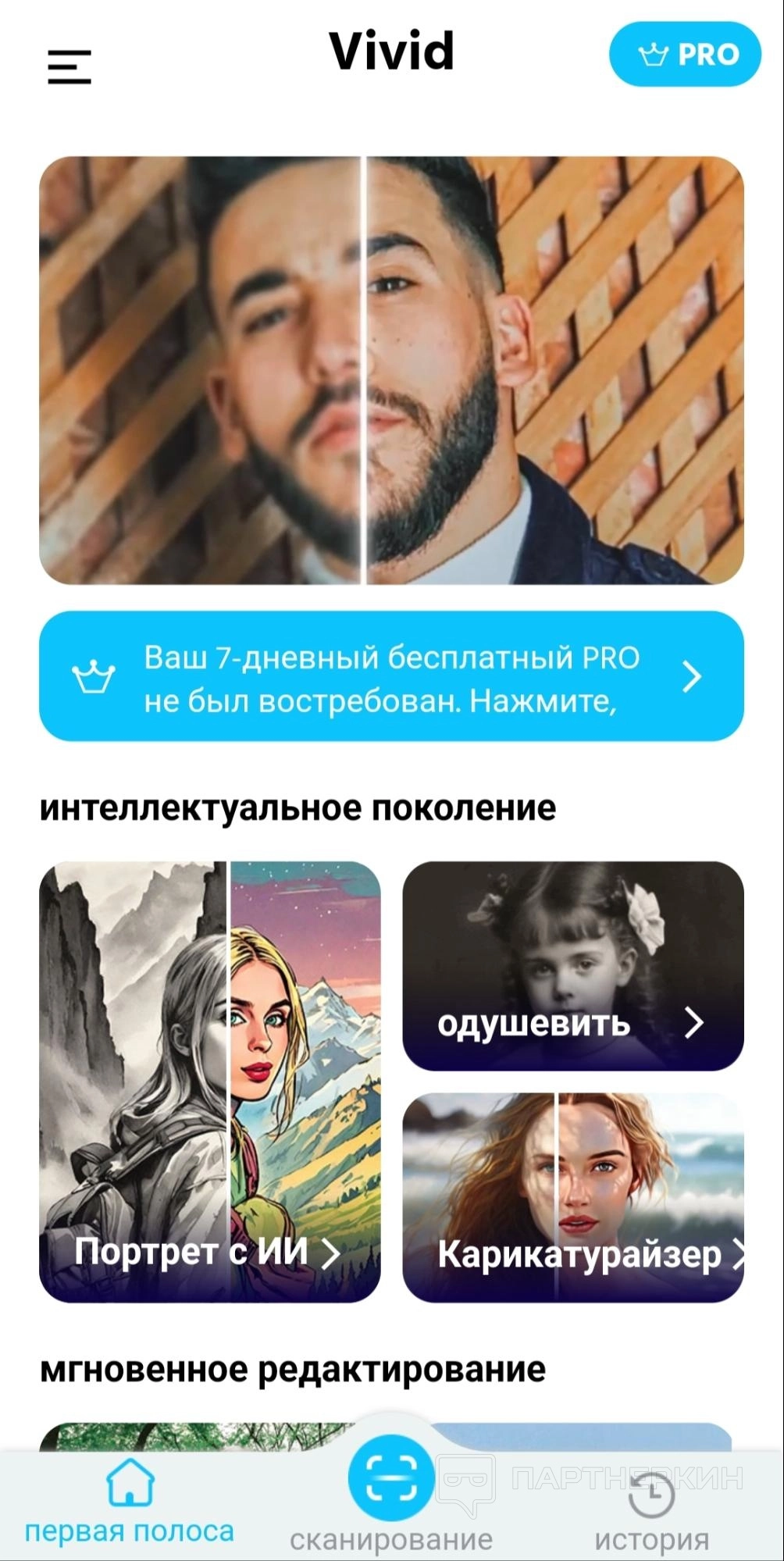Open the одушевить card
784x1561 pixels.
click(572, 966)
